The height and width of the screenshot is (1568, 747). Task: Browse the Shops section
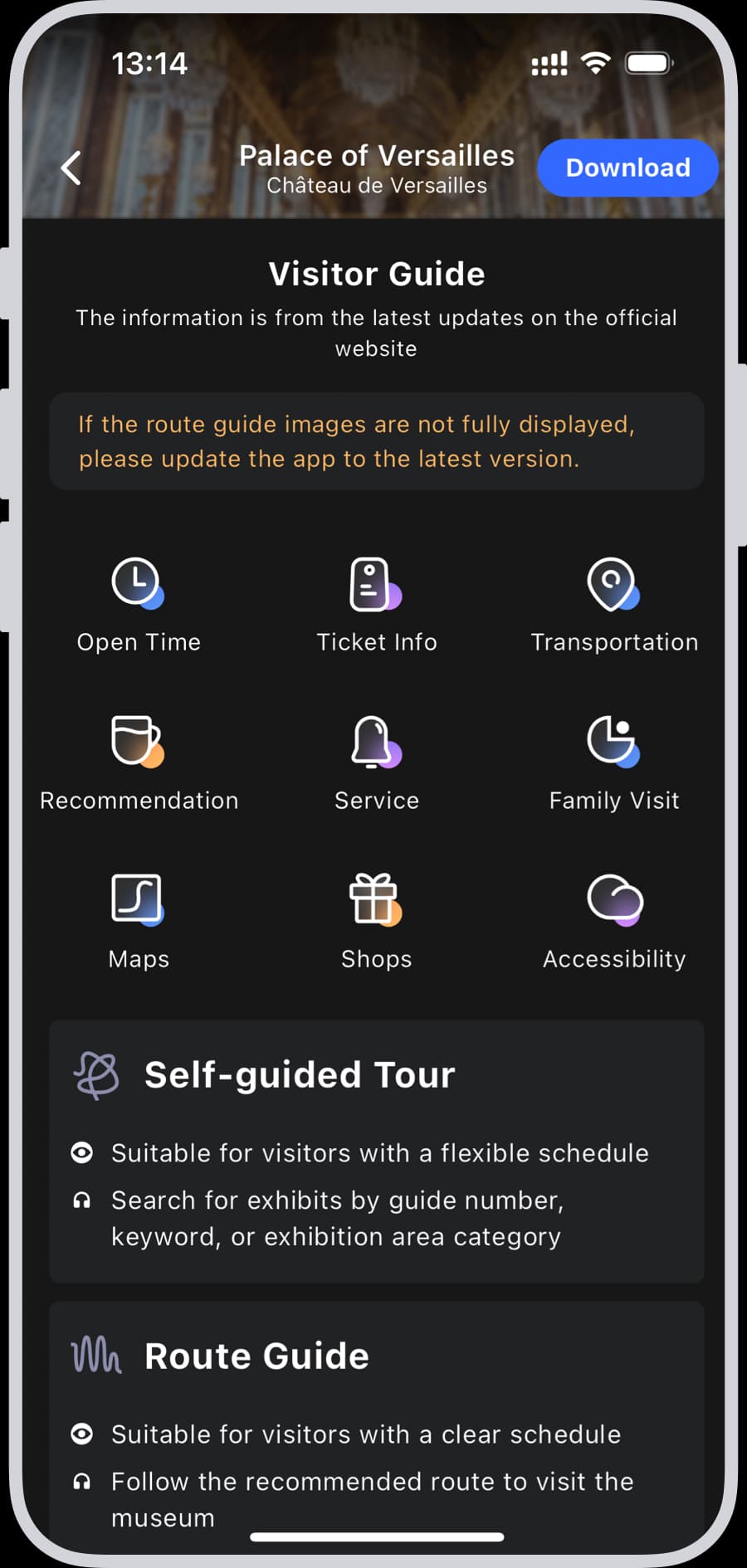point(376,921)
